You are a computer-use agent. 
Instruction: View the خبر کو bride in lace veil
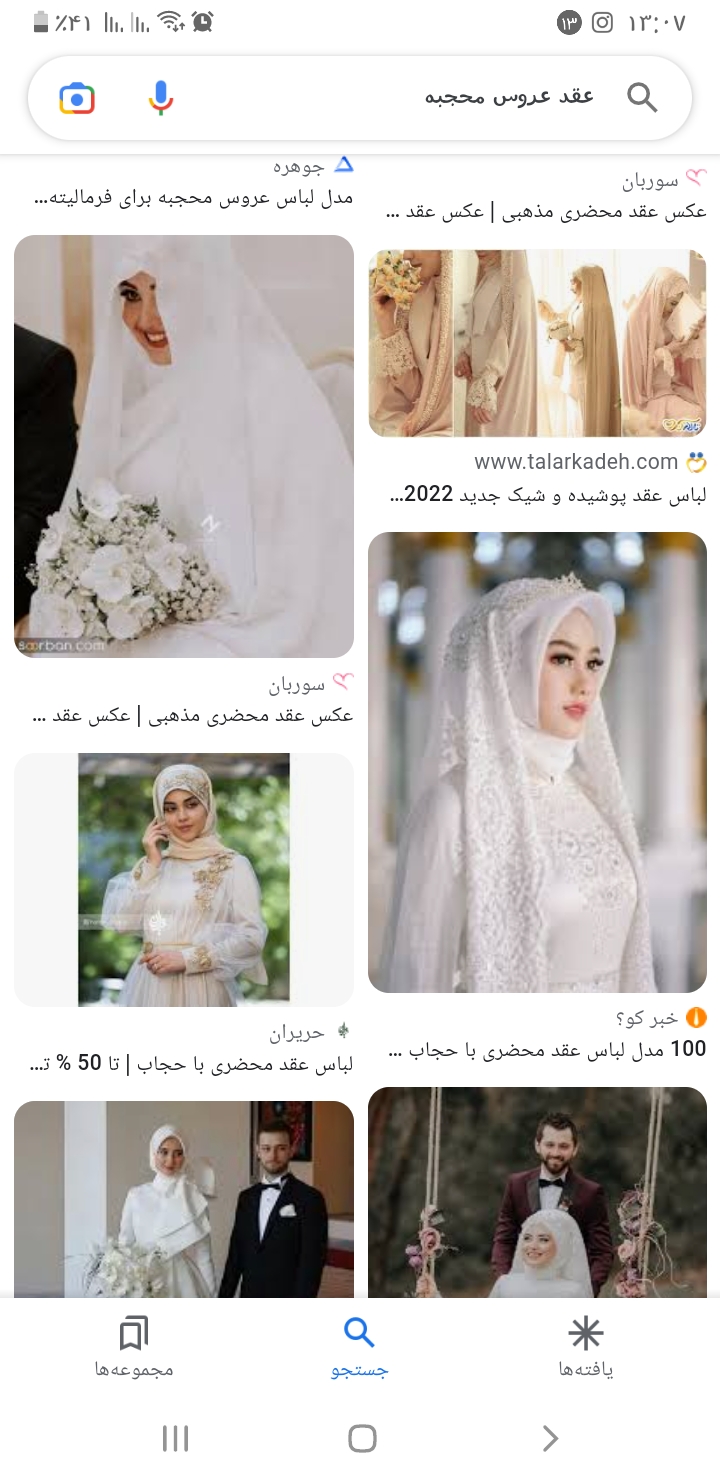(x=538, y=762)
